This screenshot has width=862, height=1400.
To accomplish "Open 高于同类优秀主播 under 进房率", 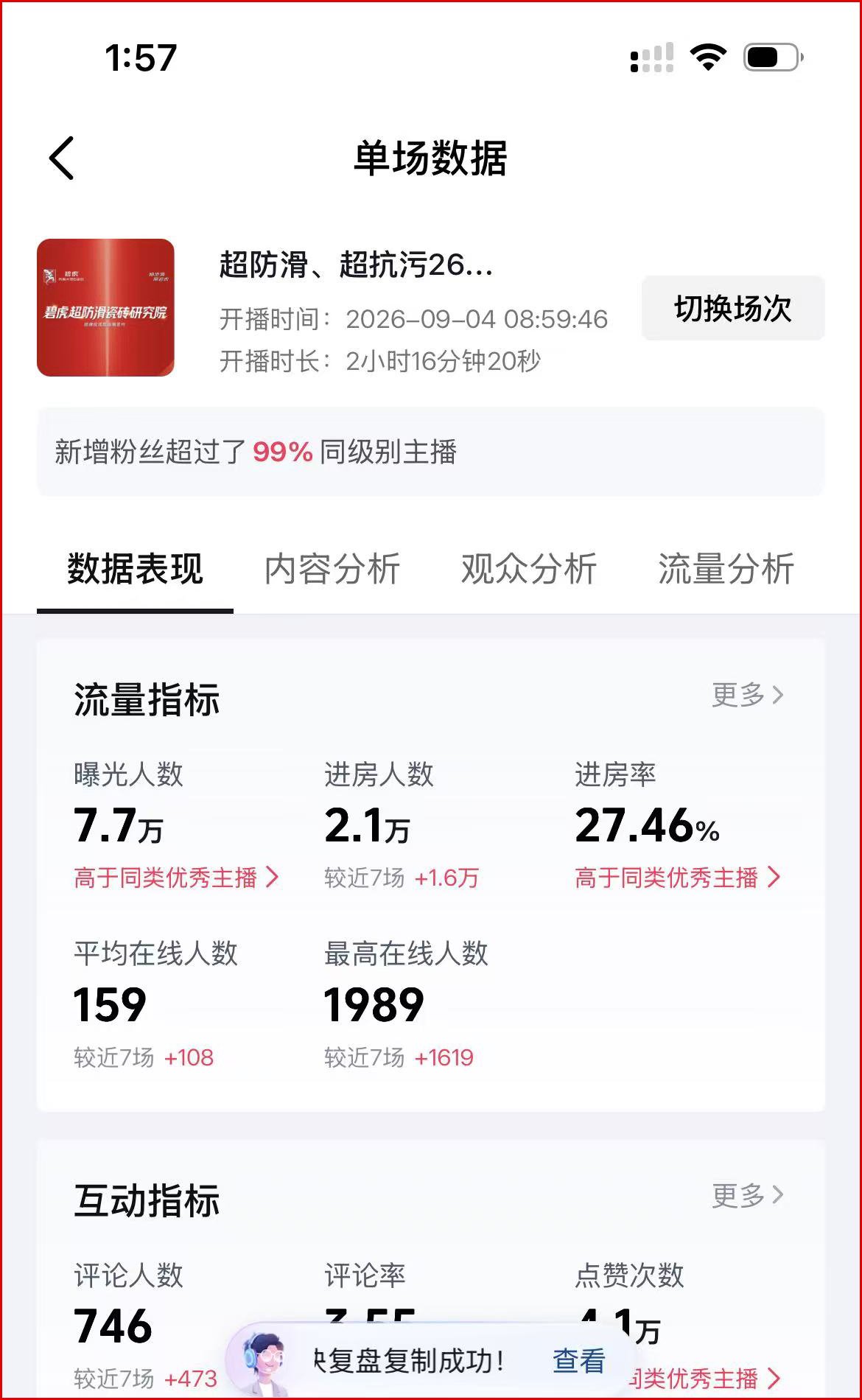I will (677, 877).
